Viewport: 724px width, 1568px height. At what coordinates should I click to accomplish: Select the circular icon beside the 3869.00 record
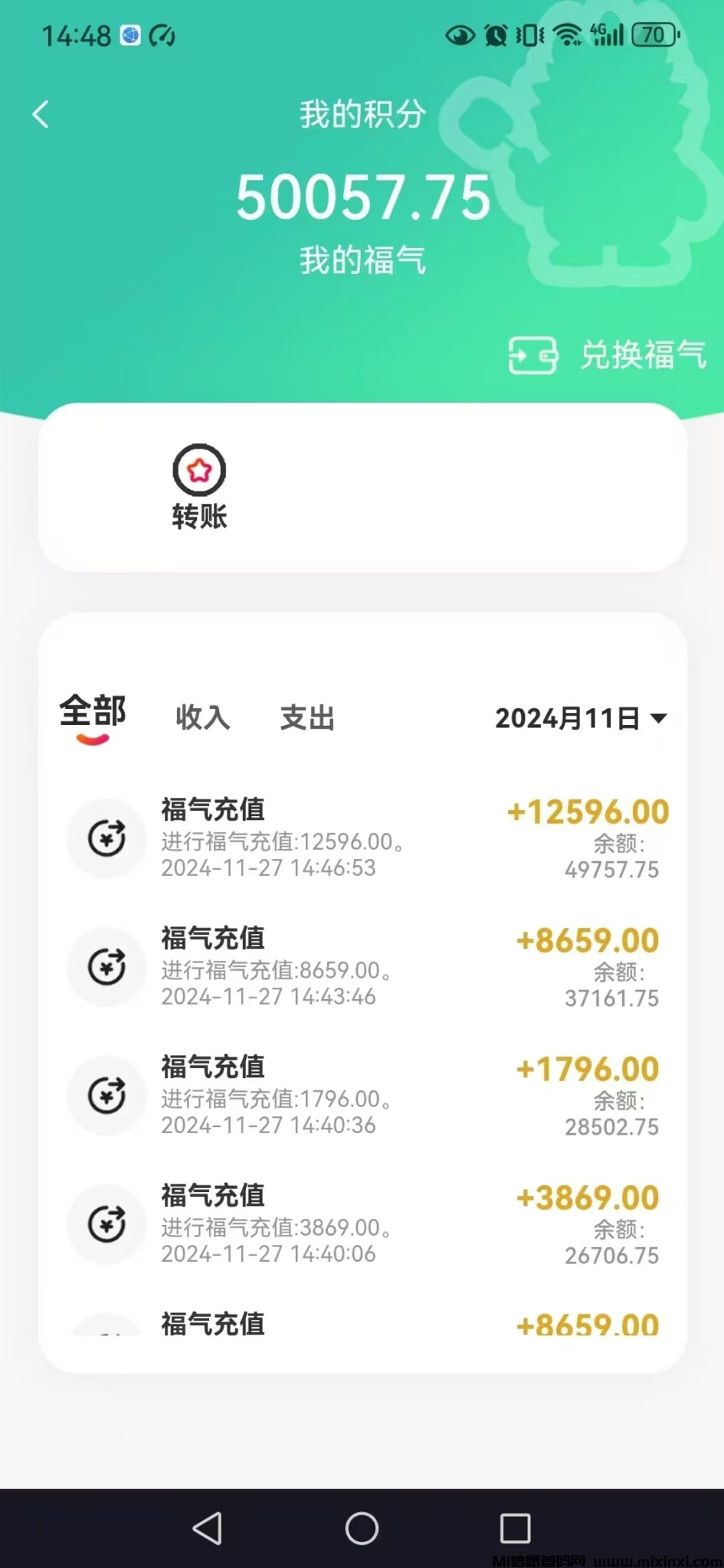106,1223
